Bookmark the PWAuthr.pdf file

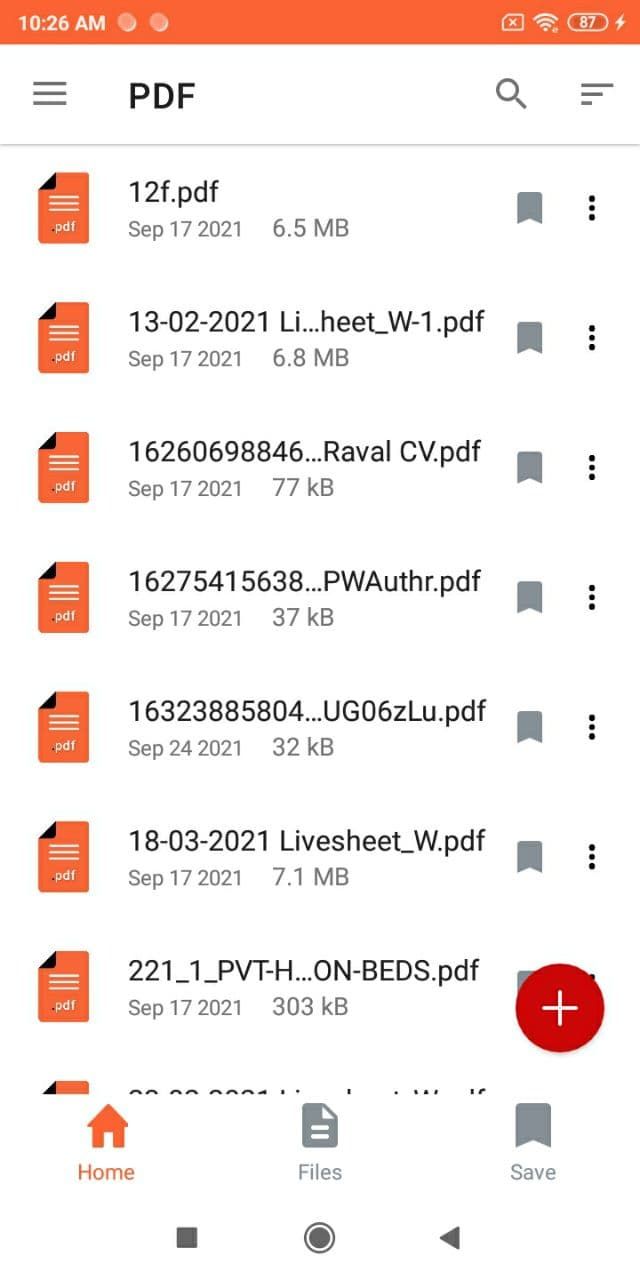(x=529, y=598)
